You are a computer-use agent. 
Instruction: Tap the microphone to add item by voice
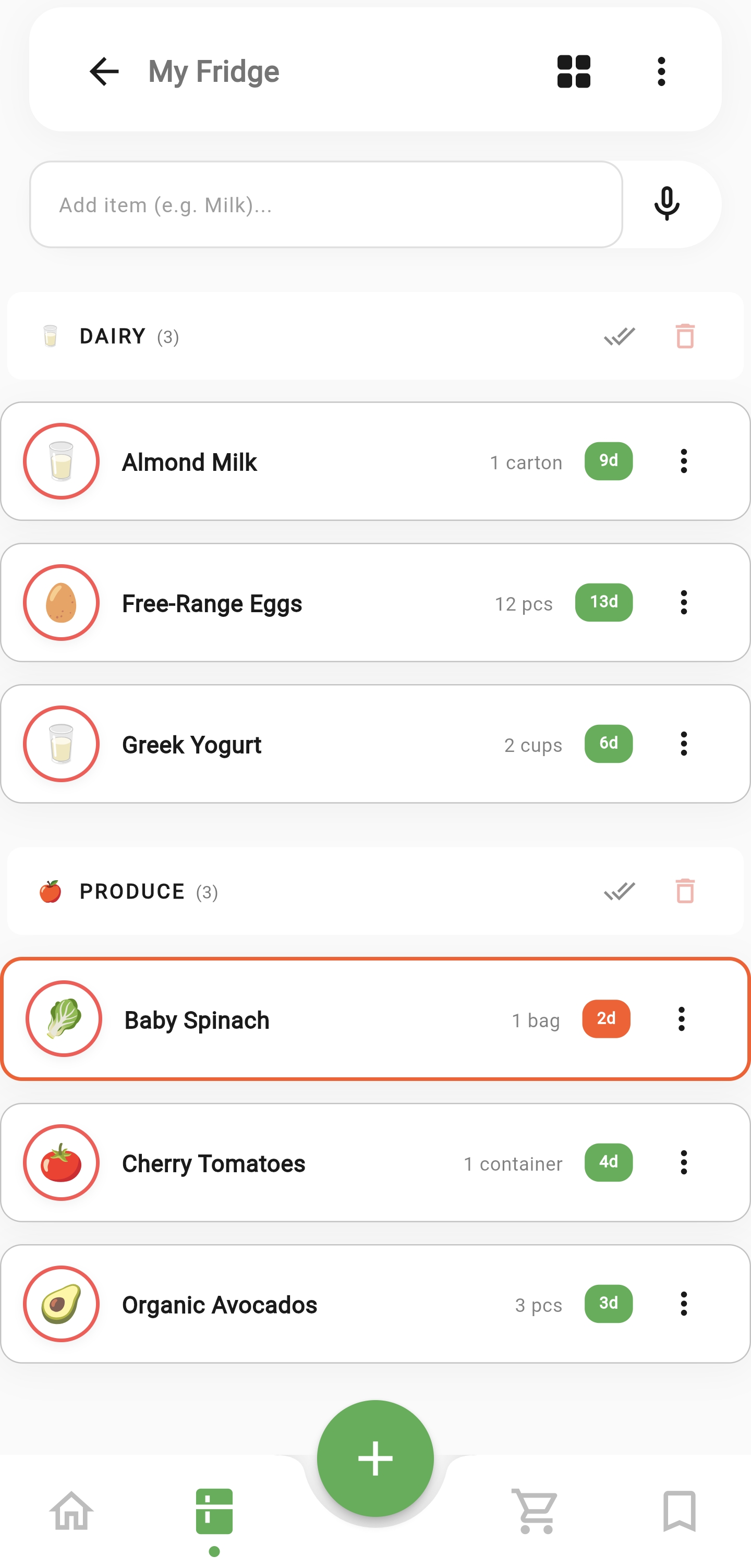click(x=667, y=204)
